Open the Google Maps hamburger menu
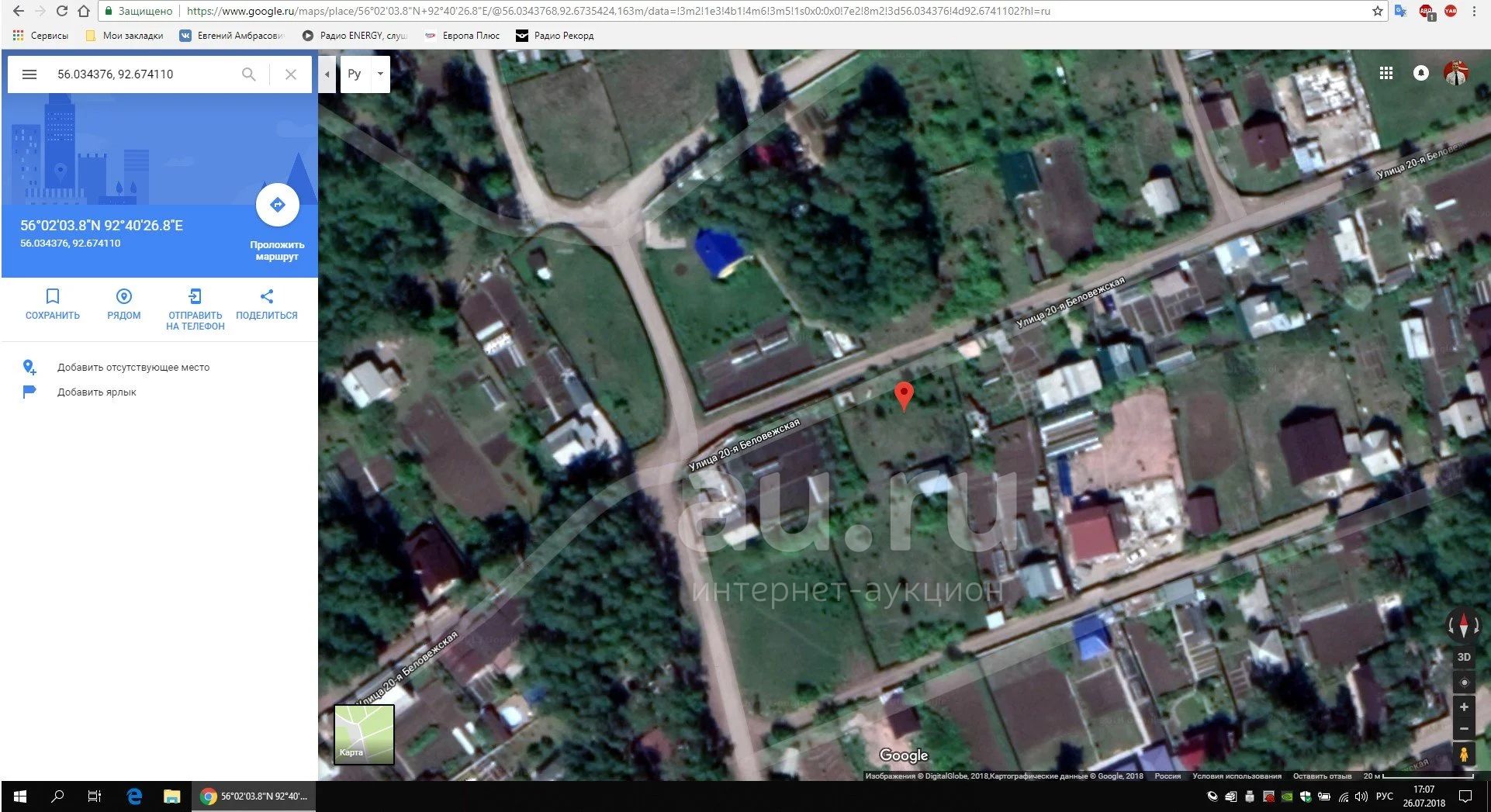 click(x=29, y=74)
